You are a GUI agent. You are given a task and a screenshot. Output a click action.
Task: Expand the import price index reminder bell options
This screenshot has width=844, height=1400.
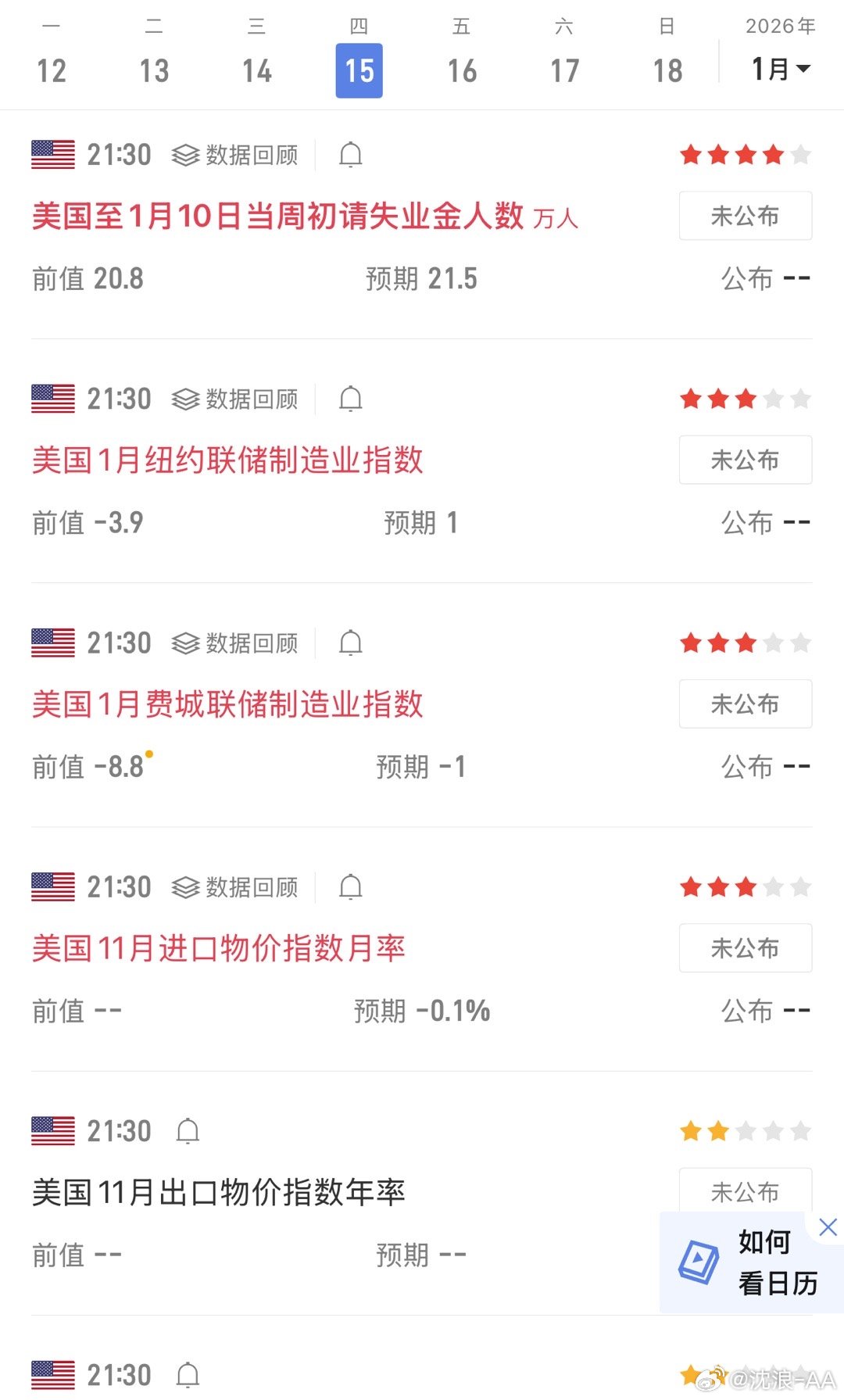pyautogui.click(x=350, y=886)
